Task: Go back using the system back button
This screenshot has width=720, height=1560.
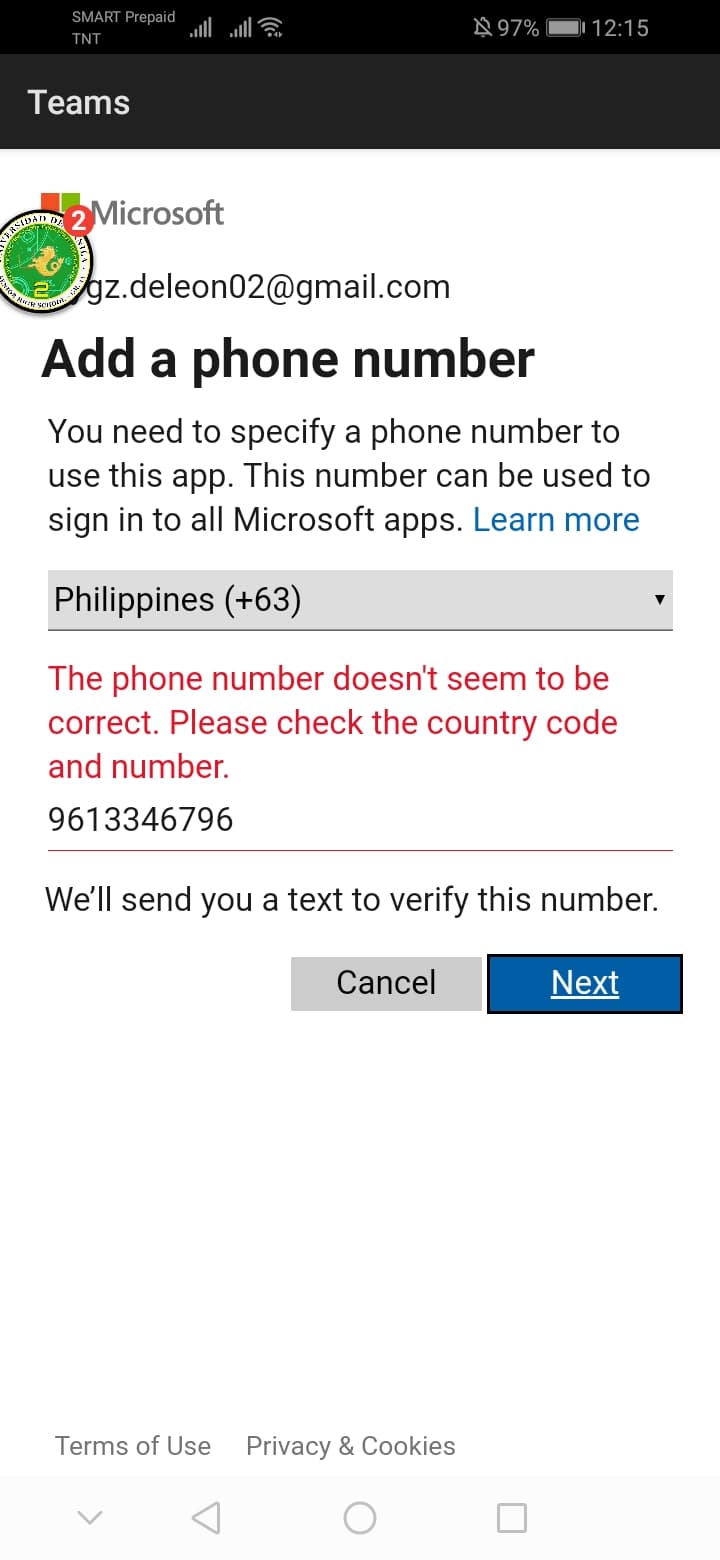Action: coord(206,1518)
